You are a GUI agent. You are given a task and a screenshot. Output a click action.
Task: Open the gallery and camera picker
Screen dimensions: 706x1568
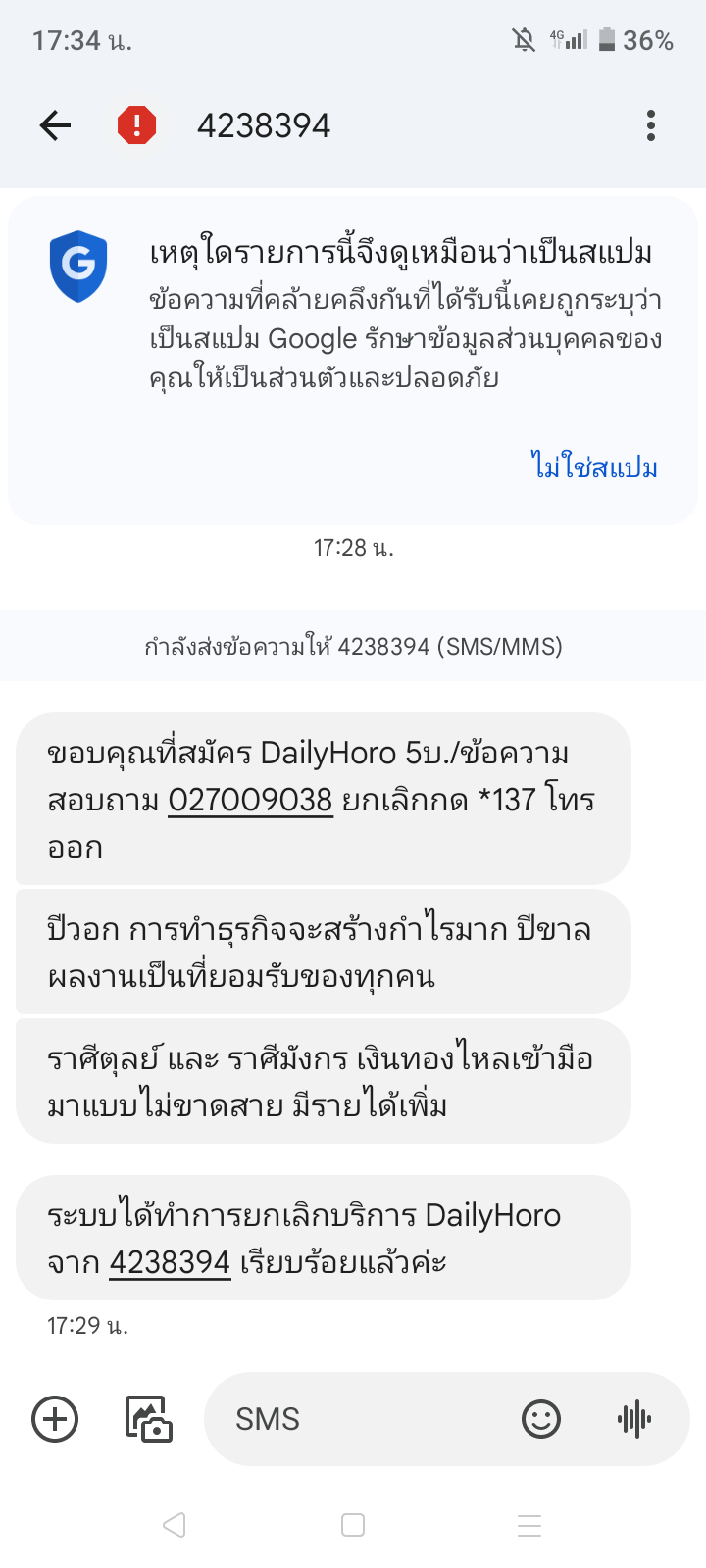coord(148,1419)
